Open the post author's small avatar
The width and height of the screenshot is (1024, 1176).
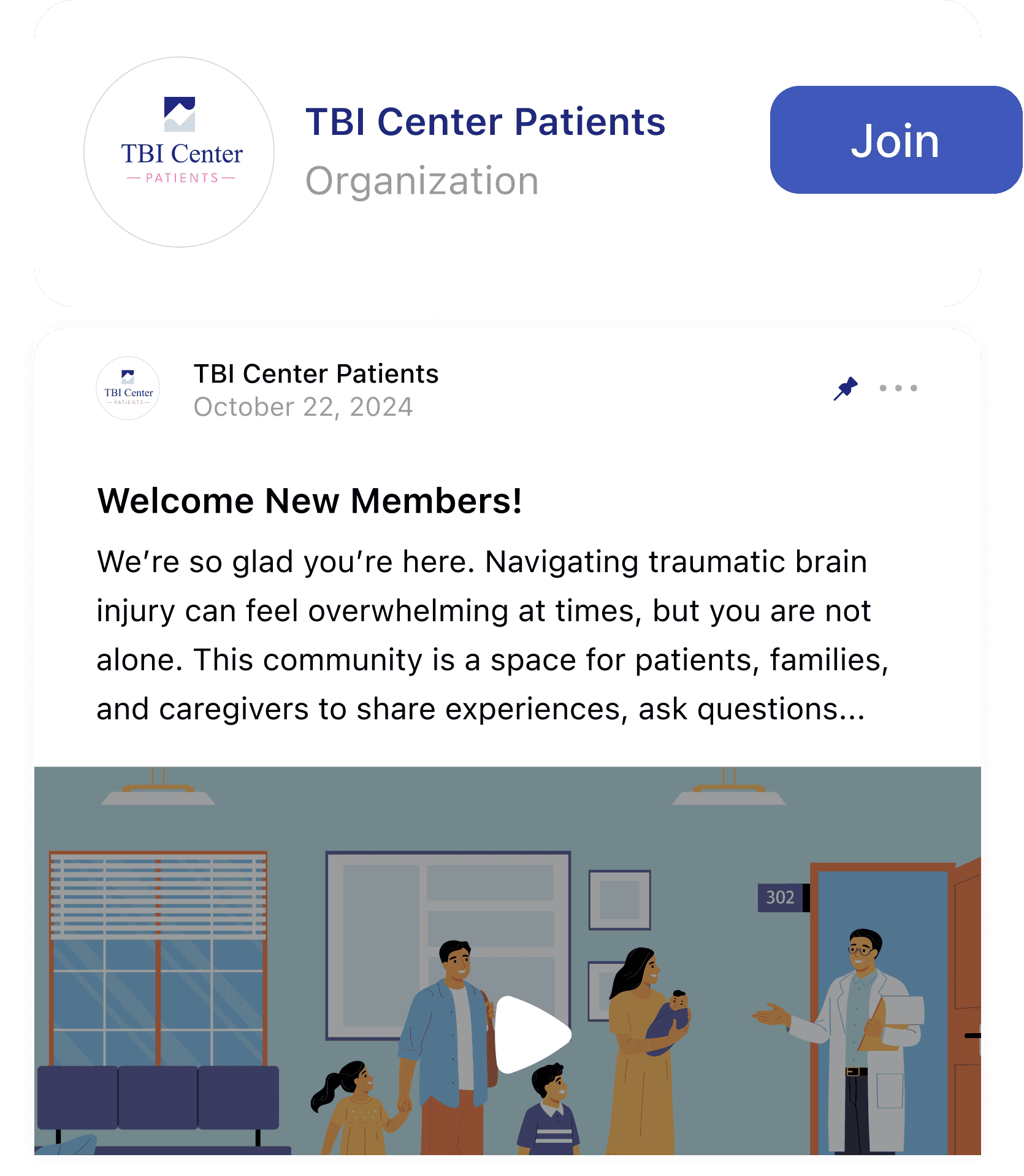tap(128, 388)
